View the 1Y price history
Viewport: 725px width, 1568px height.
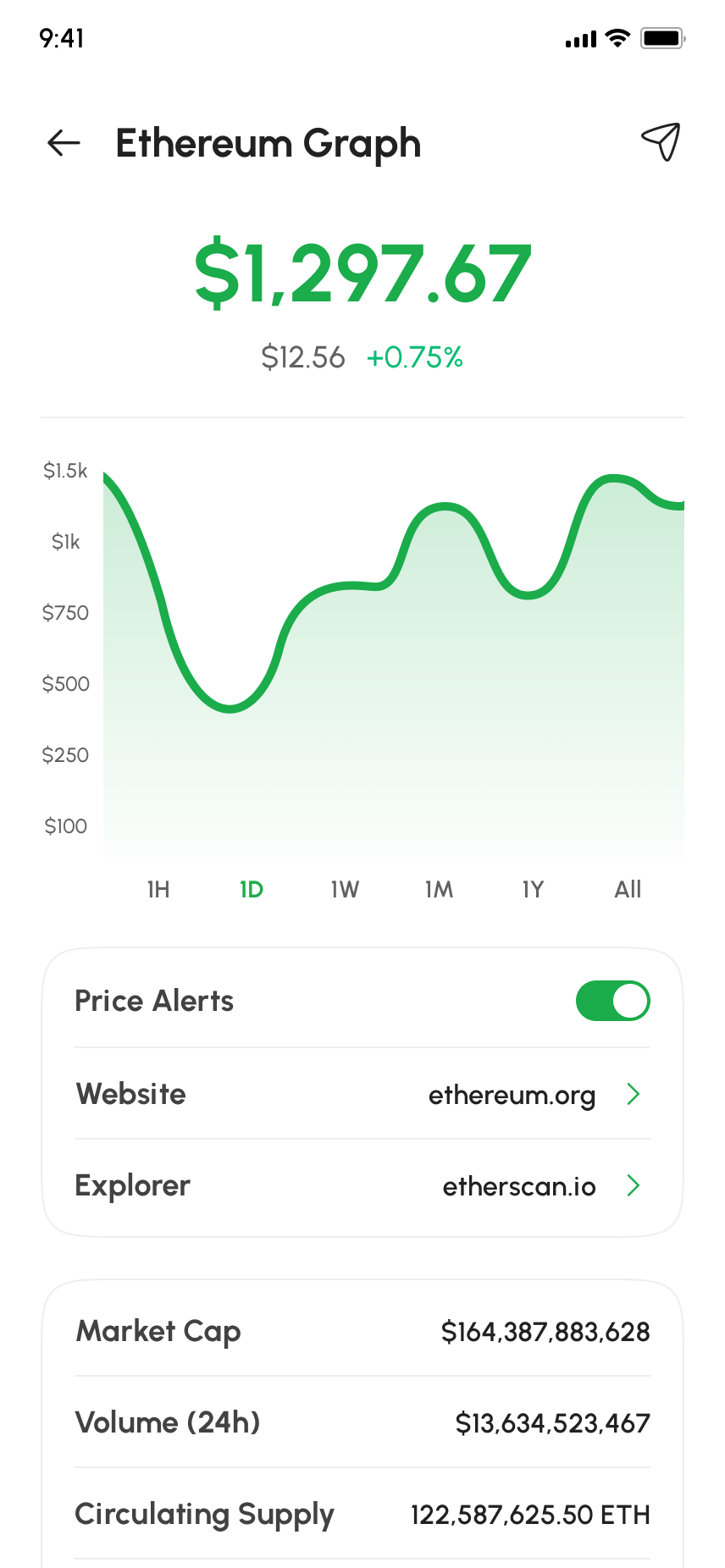533,889
